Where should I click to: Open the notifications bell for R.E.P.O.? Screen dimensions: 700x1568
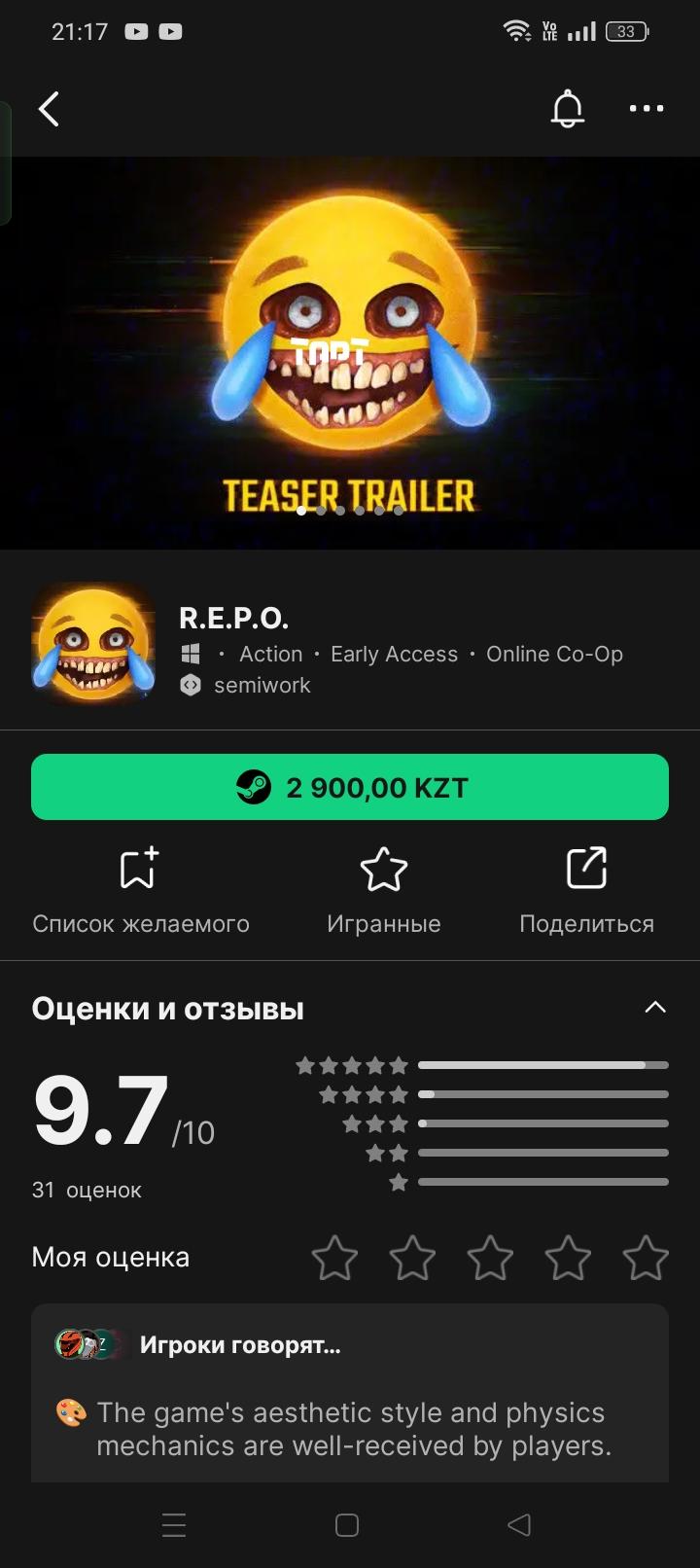568,109
